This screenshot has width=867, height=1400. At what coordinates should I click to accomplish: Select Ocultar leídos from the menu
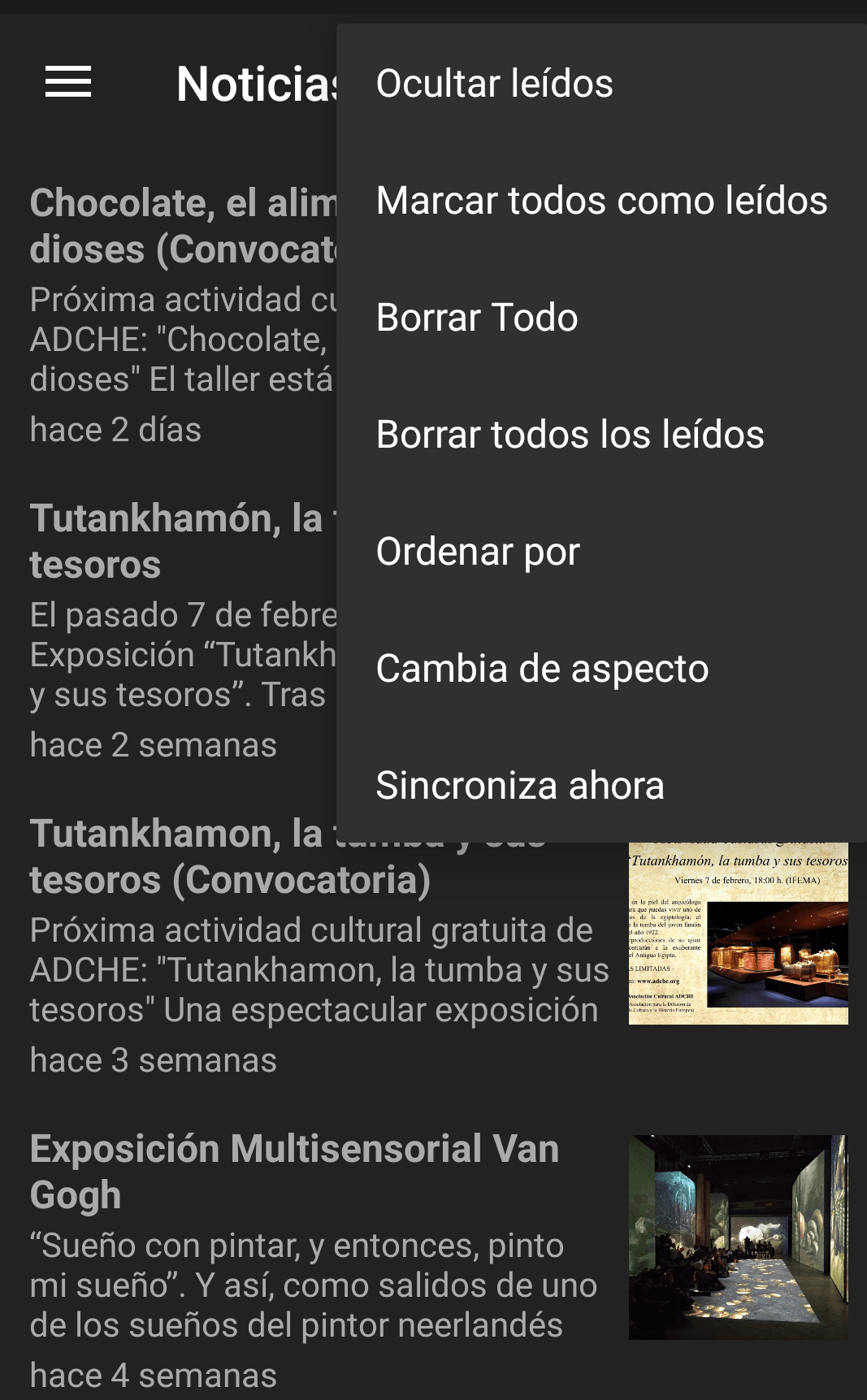click(494, 84)
